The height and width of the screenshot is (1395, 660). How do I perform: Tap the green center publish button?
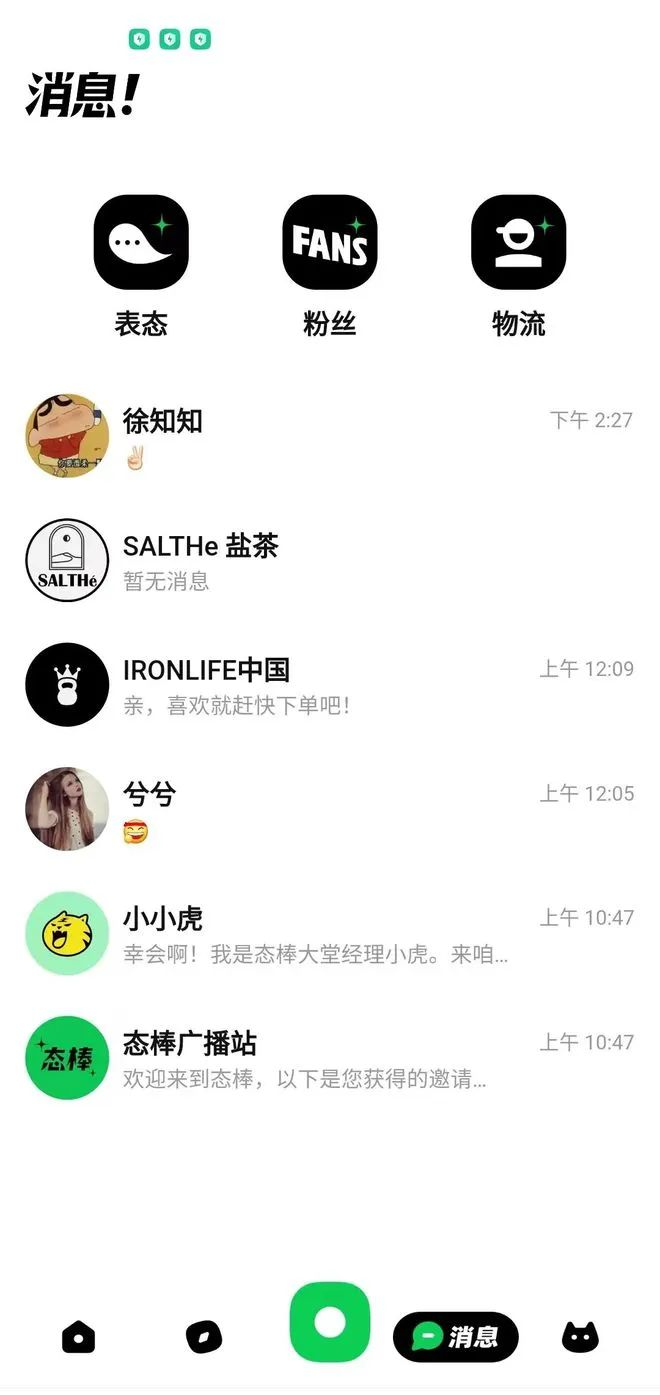(x=329, y=1322)
